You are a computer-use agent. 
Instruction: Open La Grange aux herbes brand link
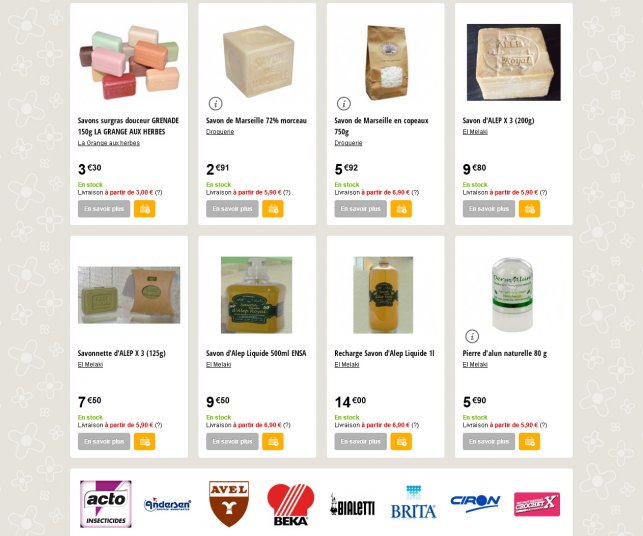coord(108,143)
